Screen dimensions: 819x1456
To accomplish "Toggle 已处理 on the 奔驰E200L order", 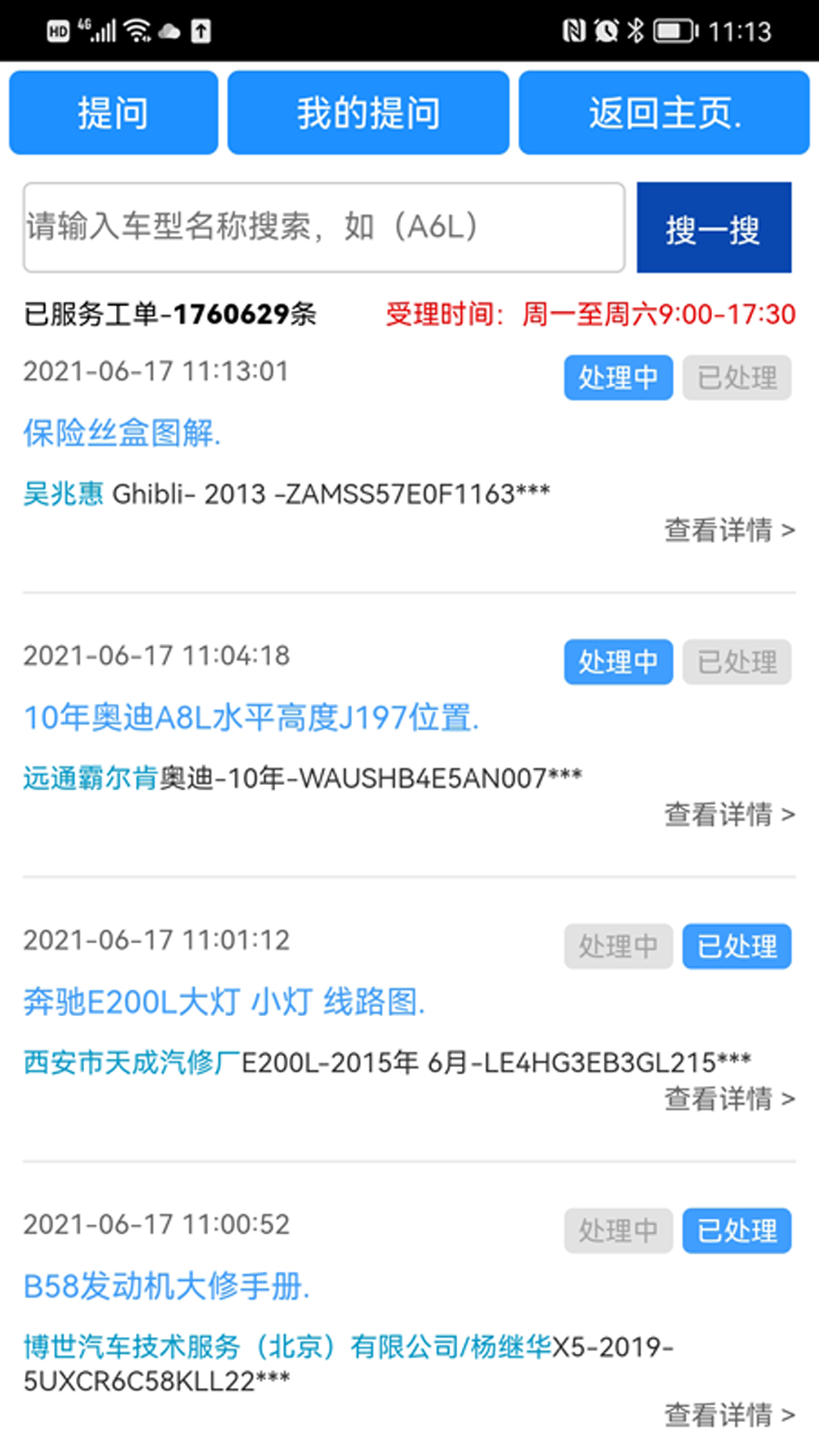I will (736, 946).
